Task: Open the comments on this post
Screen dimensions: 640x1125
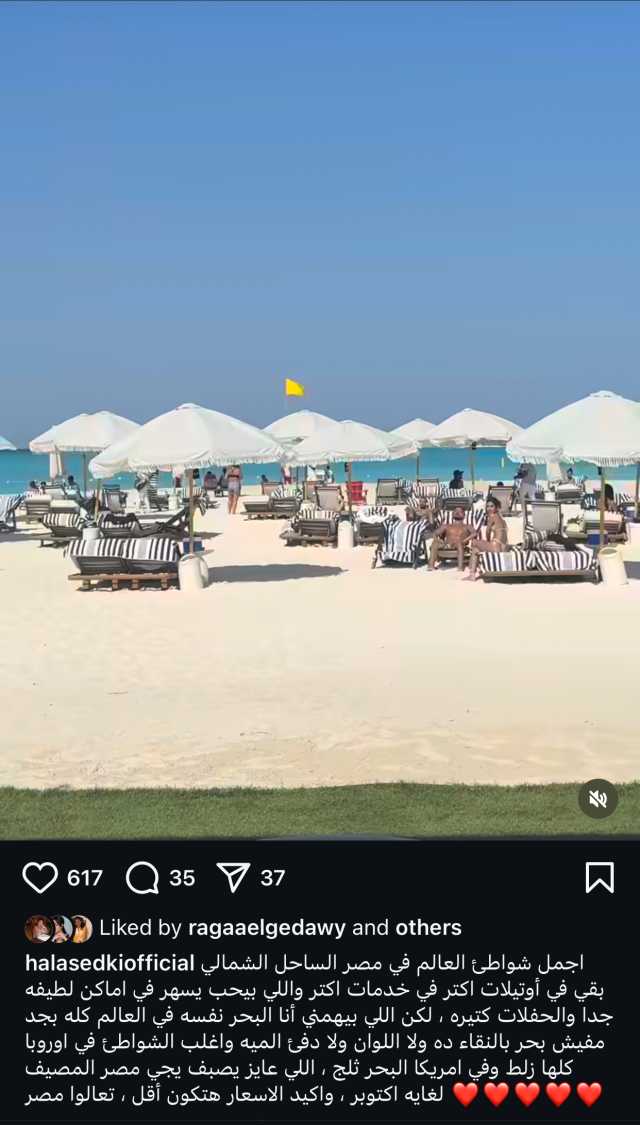Action: 143,877
